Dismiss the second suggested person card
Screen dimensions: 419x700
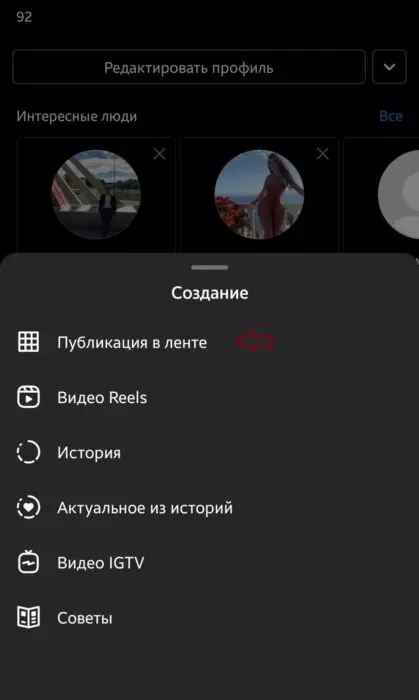323,154
